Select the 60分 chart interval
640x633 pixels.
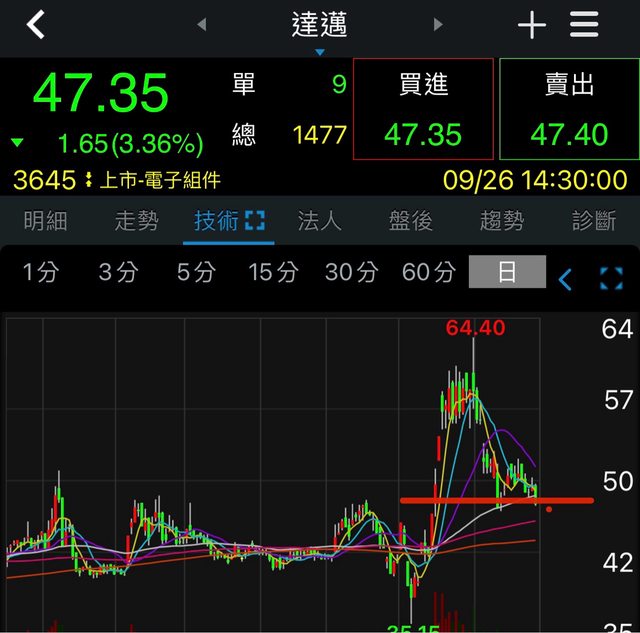coord(429,272)
